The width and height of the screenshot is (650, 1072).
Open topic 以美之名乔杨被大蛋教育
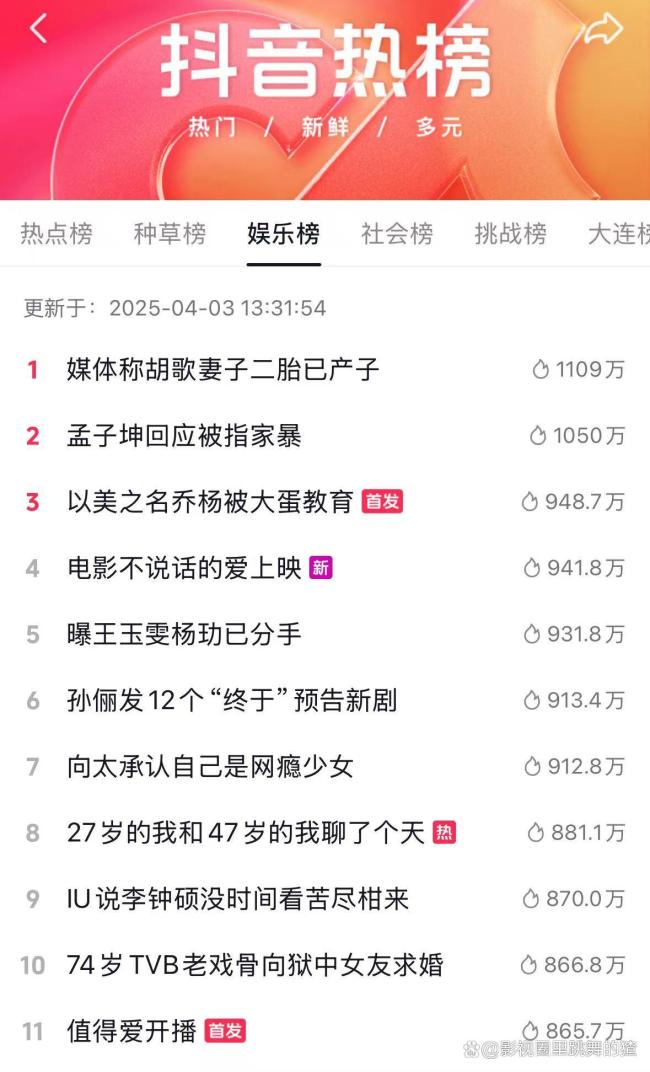(x=210, y=502)
